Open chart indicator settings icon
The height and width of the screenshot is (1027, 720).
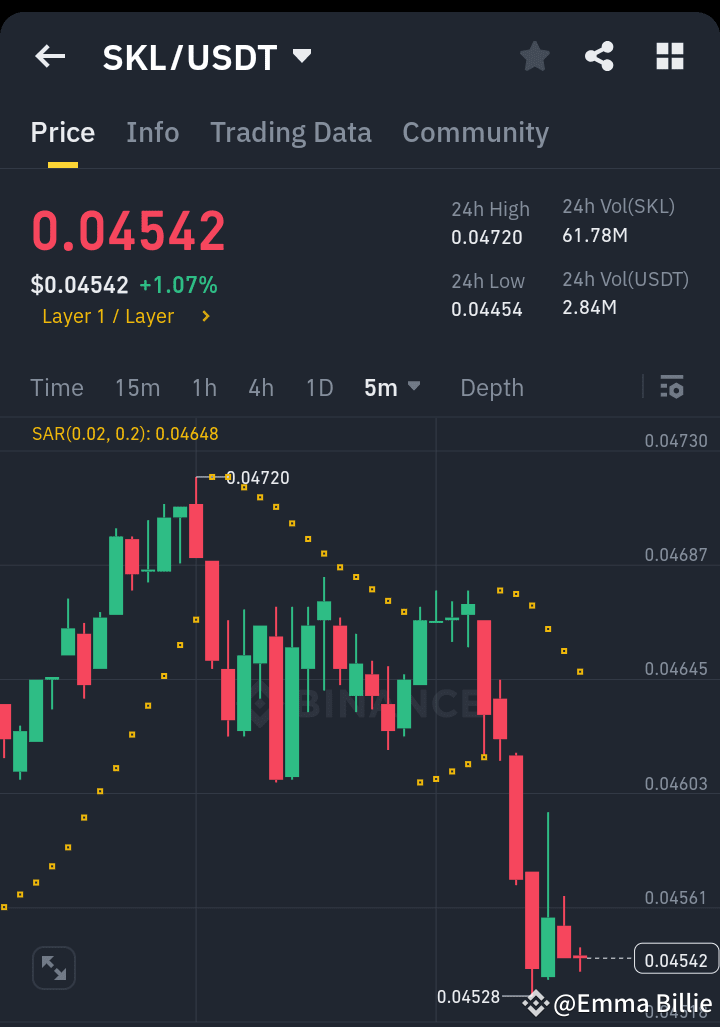672,387
